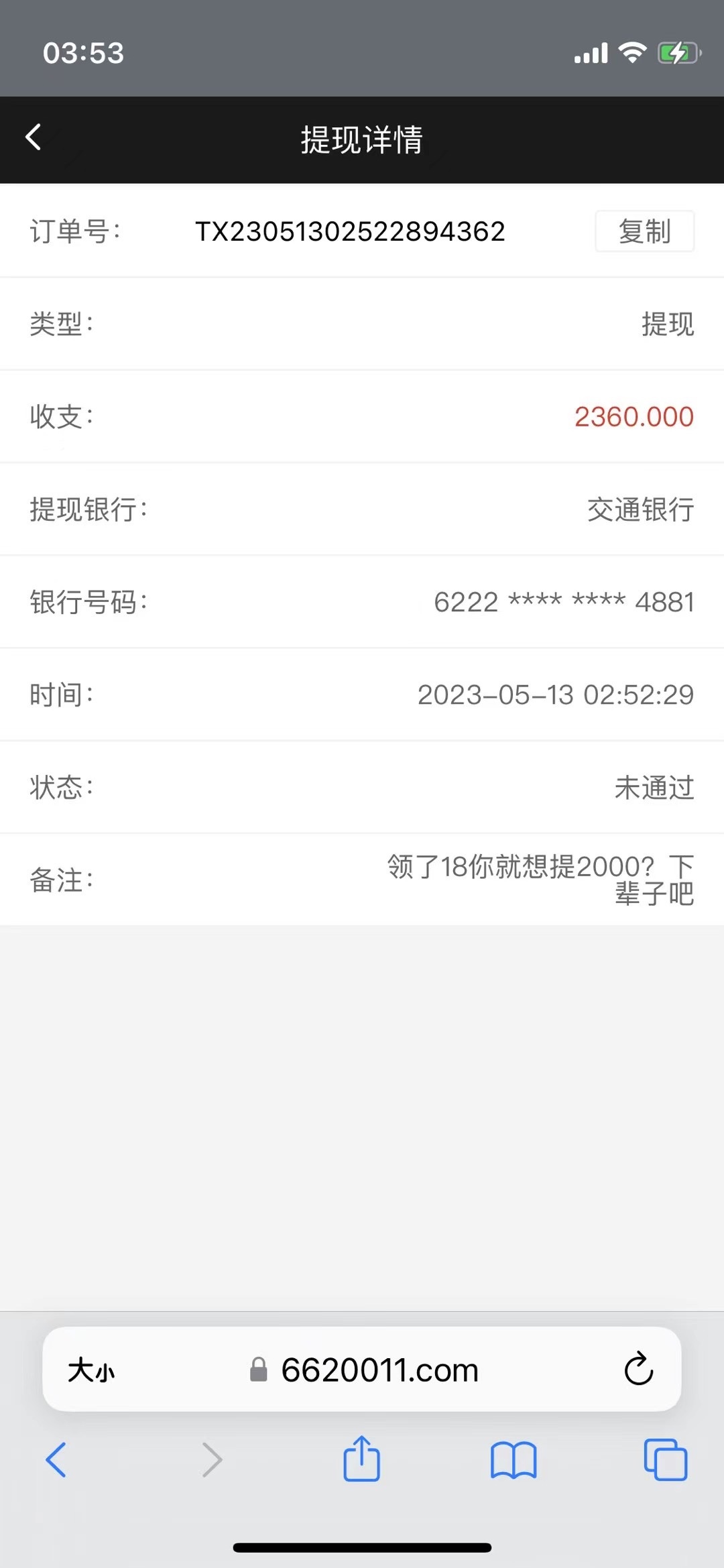This screenshot has width=724, height=1568.
Task: Navigate back in Safari's toolbar
Action: click(56, 1459)
